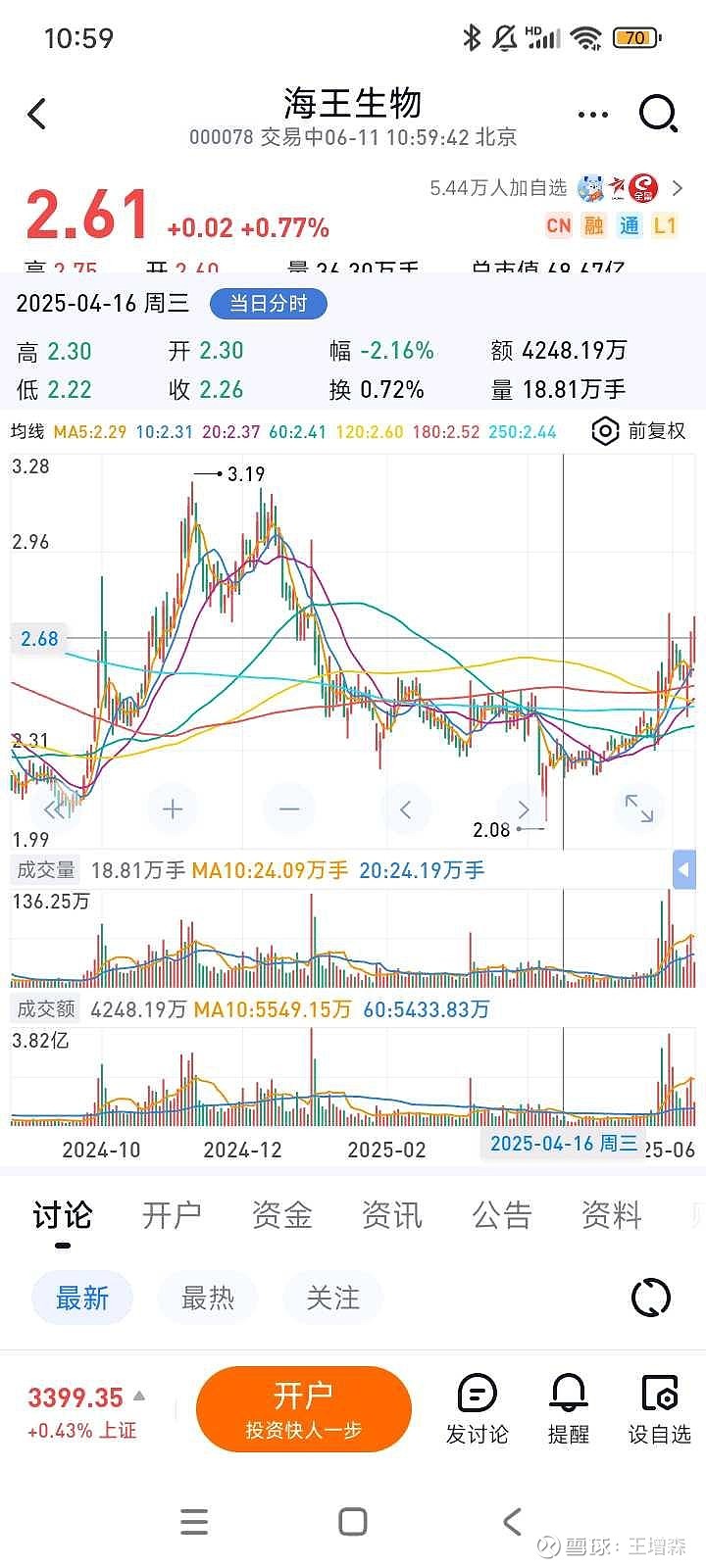
Task: Switch to the 资金 tab
Action: [281, 1215]
